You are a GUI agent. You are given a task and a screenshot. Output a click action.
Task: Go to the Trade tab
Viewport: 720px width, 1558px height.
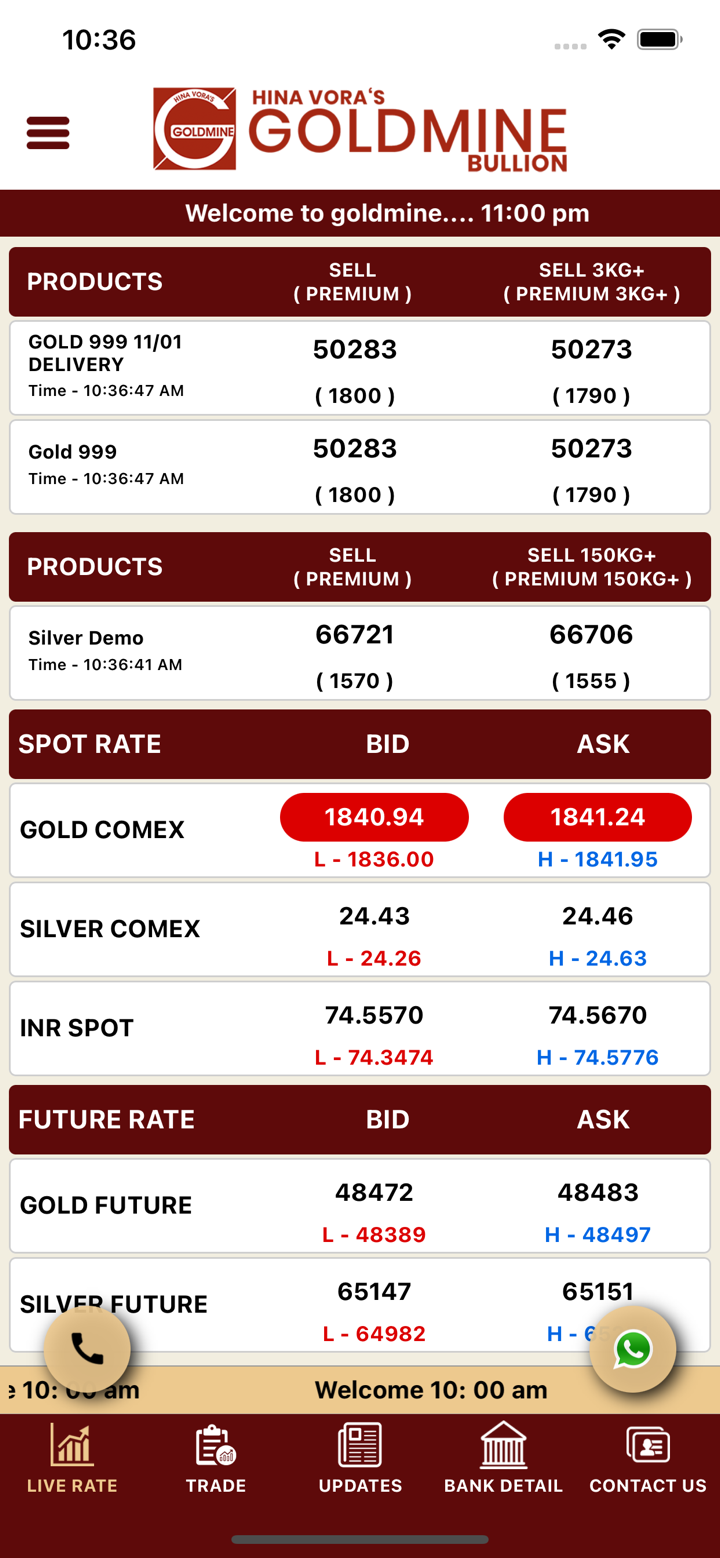pos(216,1459)
